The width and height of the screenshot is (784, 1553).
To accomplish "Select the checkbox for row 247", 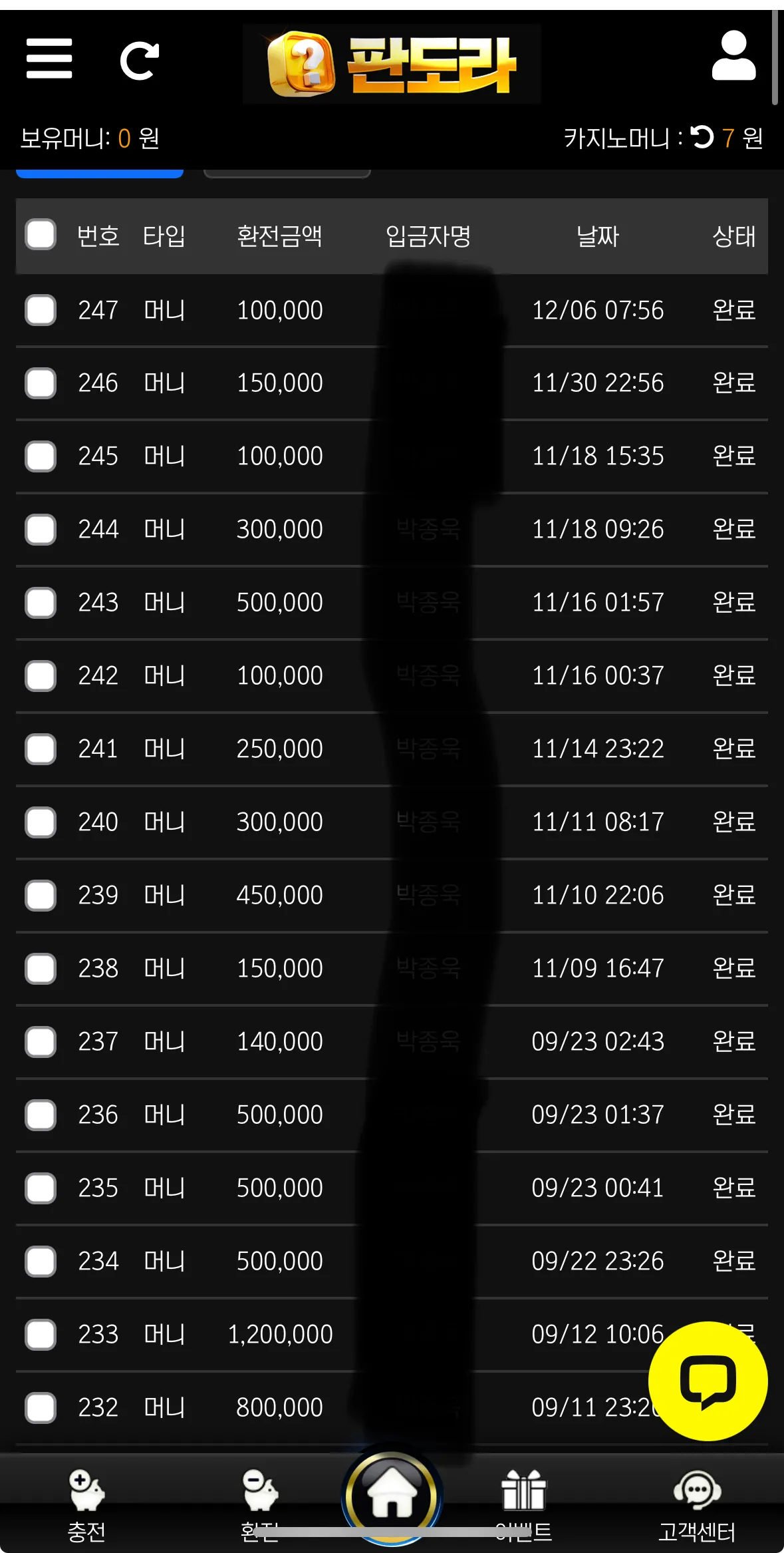I will (41, 310).
